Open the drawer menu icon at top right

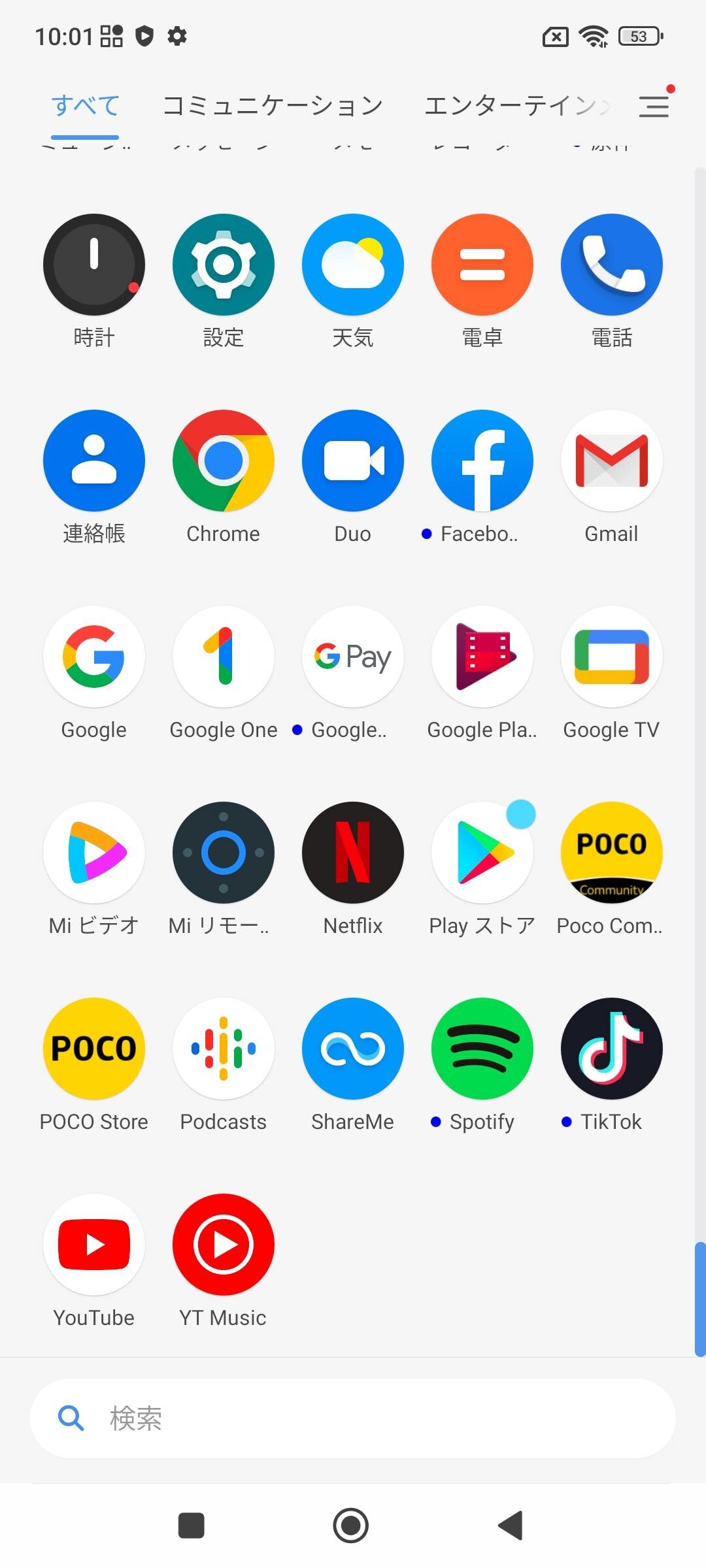pos(654,106)
